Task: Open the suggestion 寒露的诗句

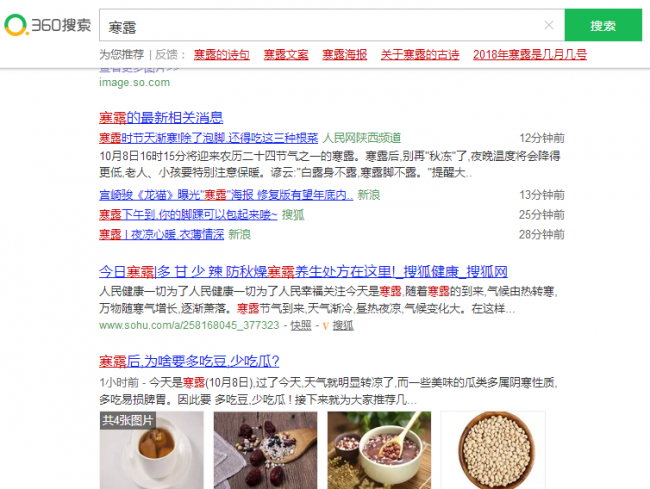Action: tap(221, 54)
